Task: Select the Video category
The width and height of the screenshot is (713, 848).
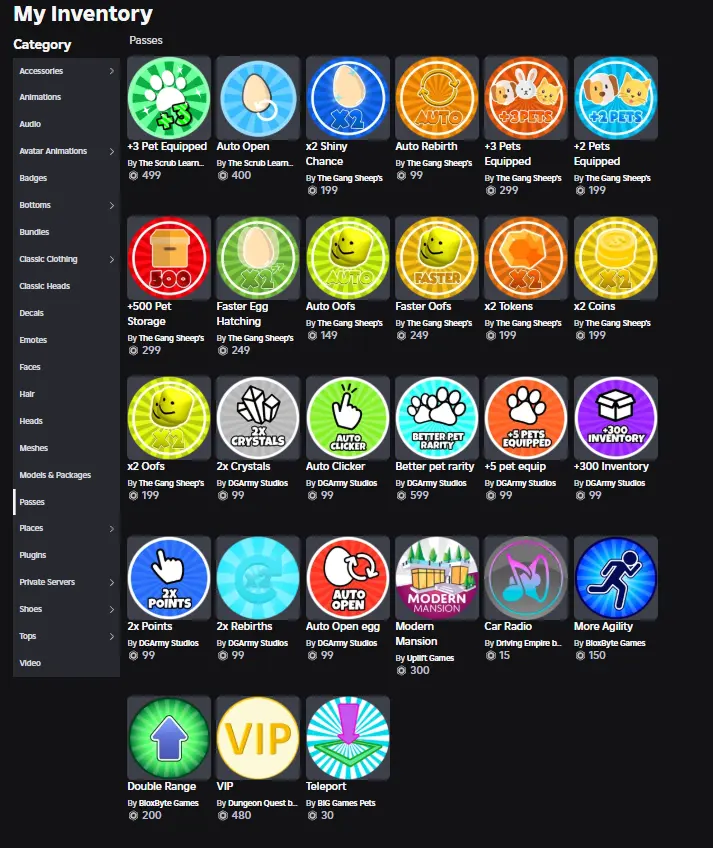Action: (x=30, y=663)
